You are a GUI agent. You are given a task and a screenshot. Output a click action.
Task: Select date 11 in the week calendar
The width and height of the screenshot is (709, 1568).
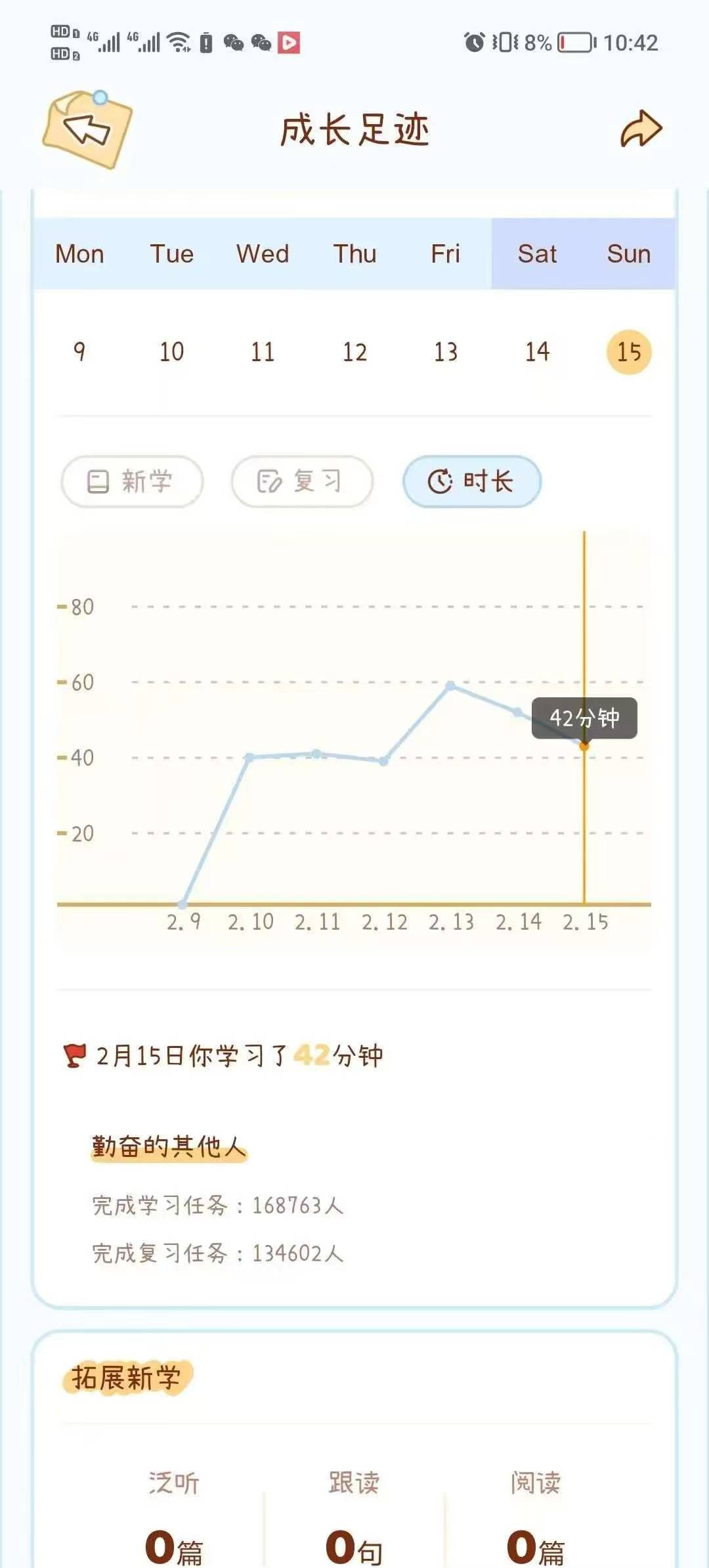(263, 352)
